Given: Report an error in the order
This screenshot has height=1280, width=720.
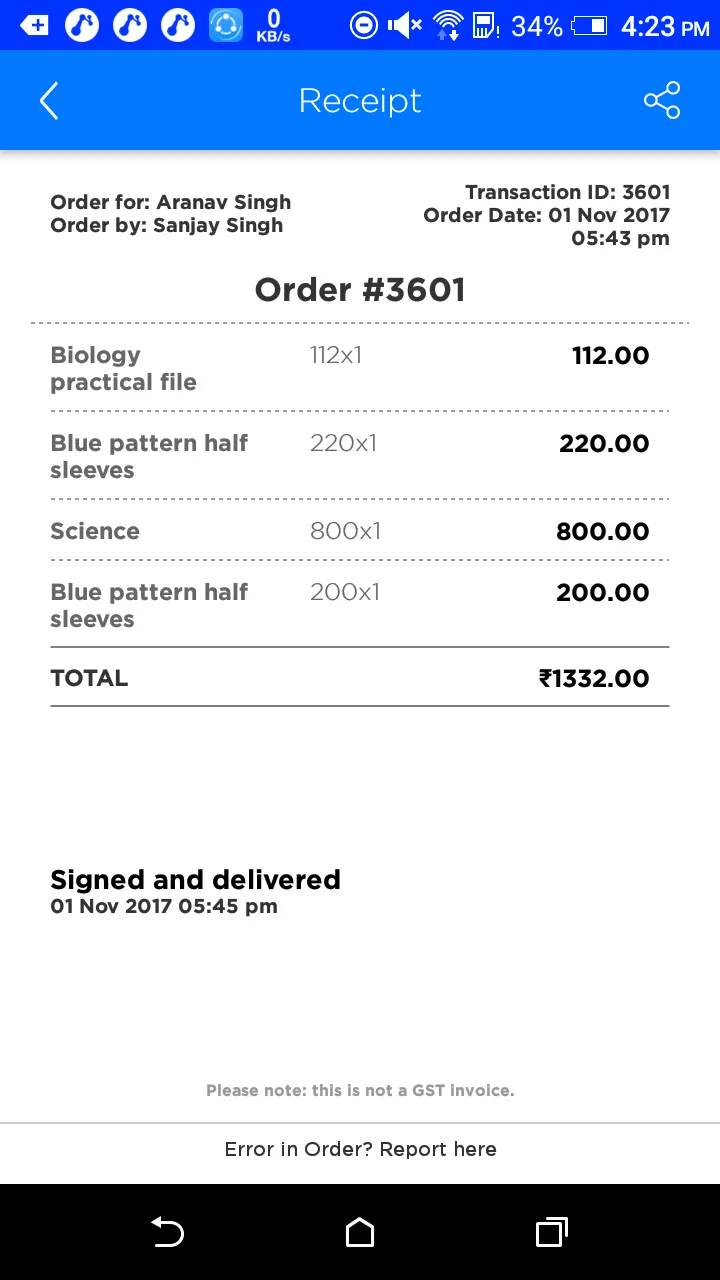Looking at the screenshot, I should point(360,1149).
